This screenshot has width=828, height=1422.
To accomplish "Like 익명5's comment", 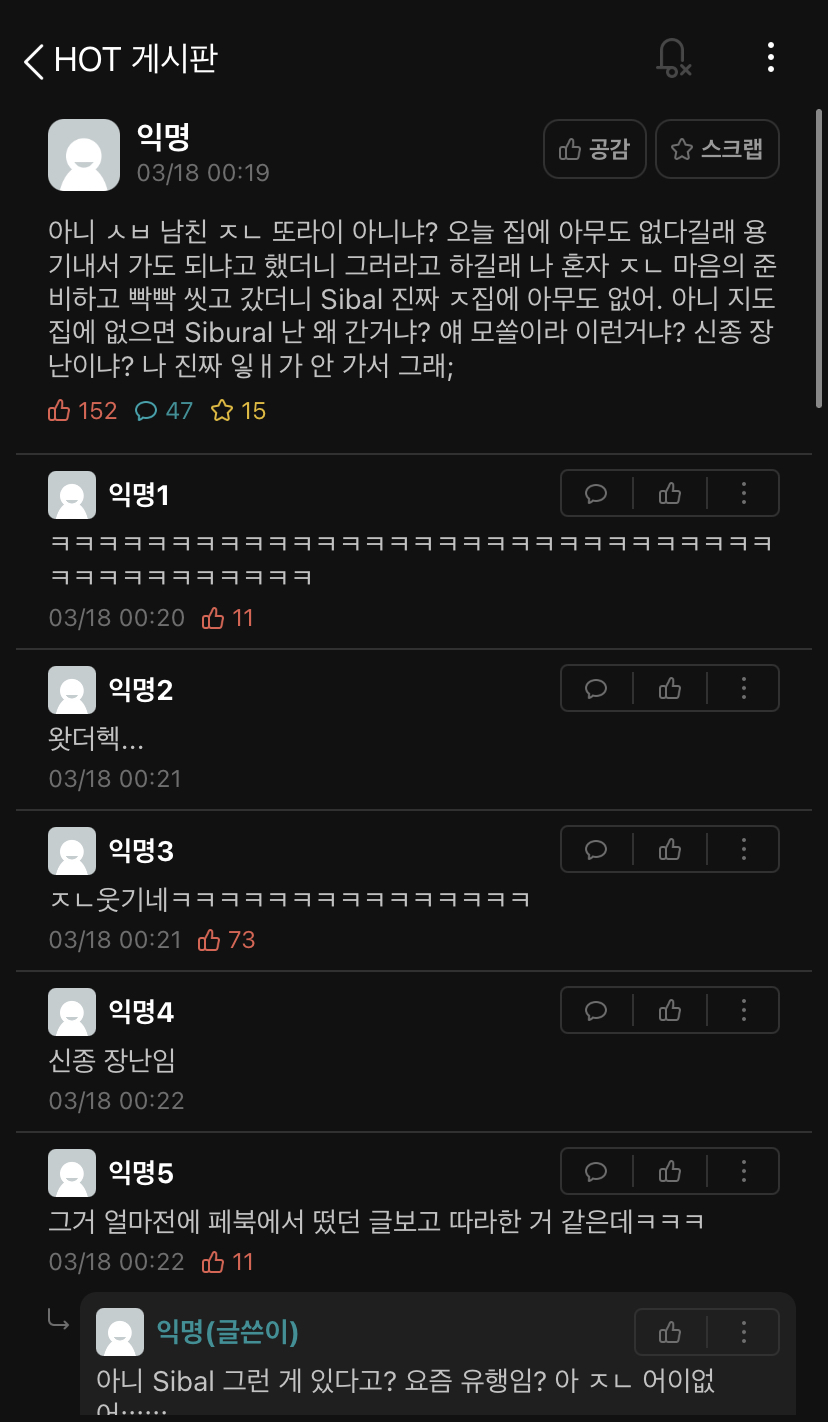I will click(670, 1171).
